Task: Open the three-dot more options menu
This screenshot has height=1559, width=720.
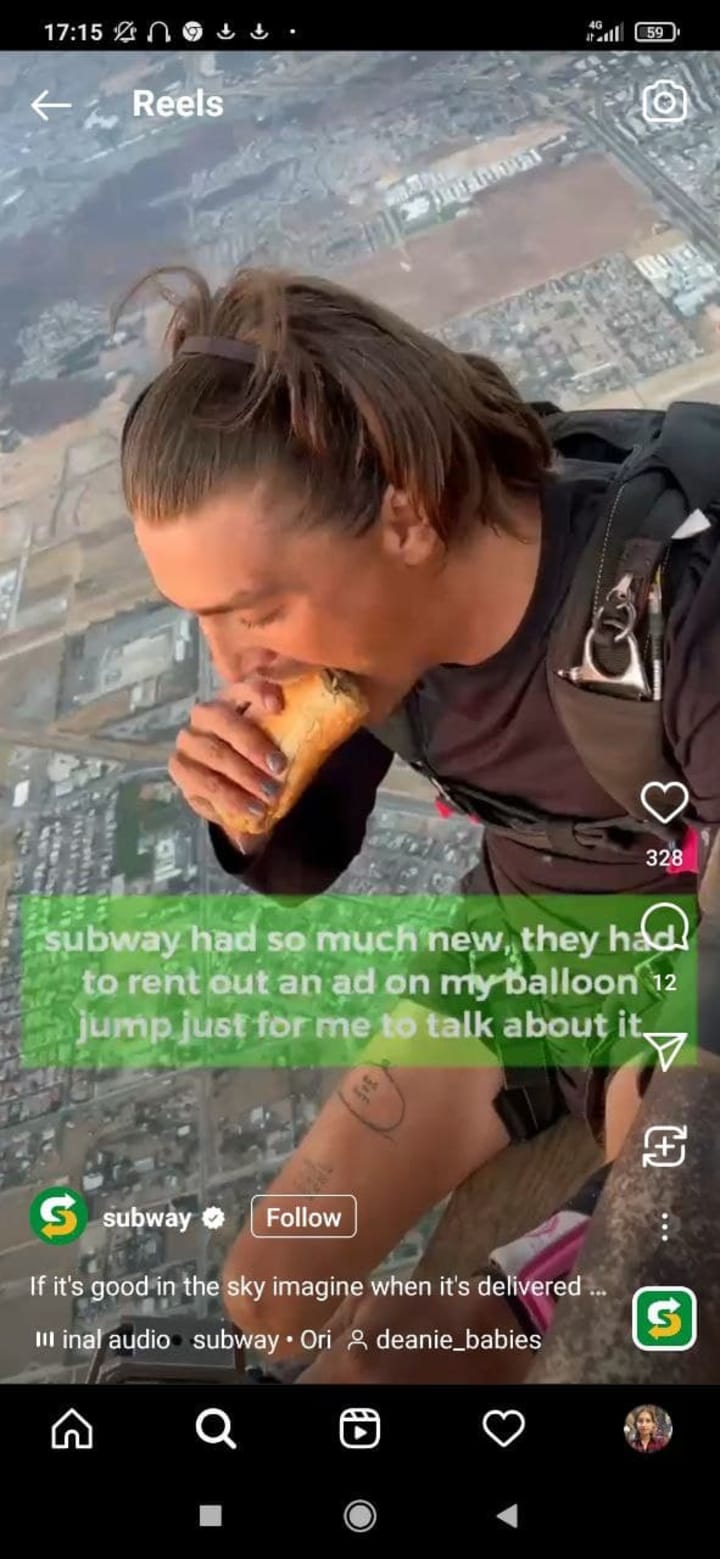Action: pyautogui.click(x=664, y=1226)
